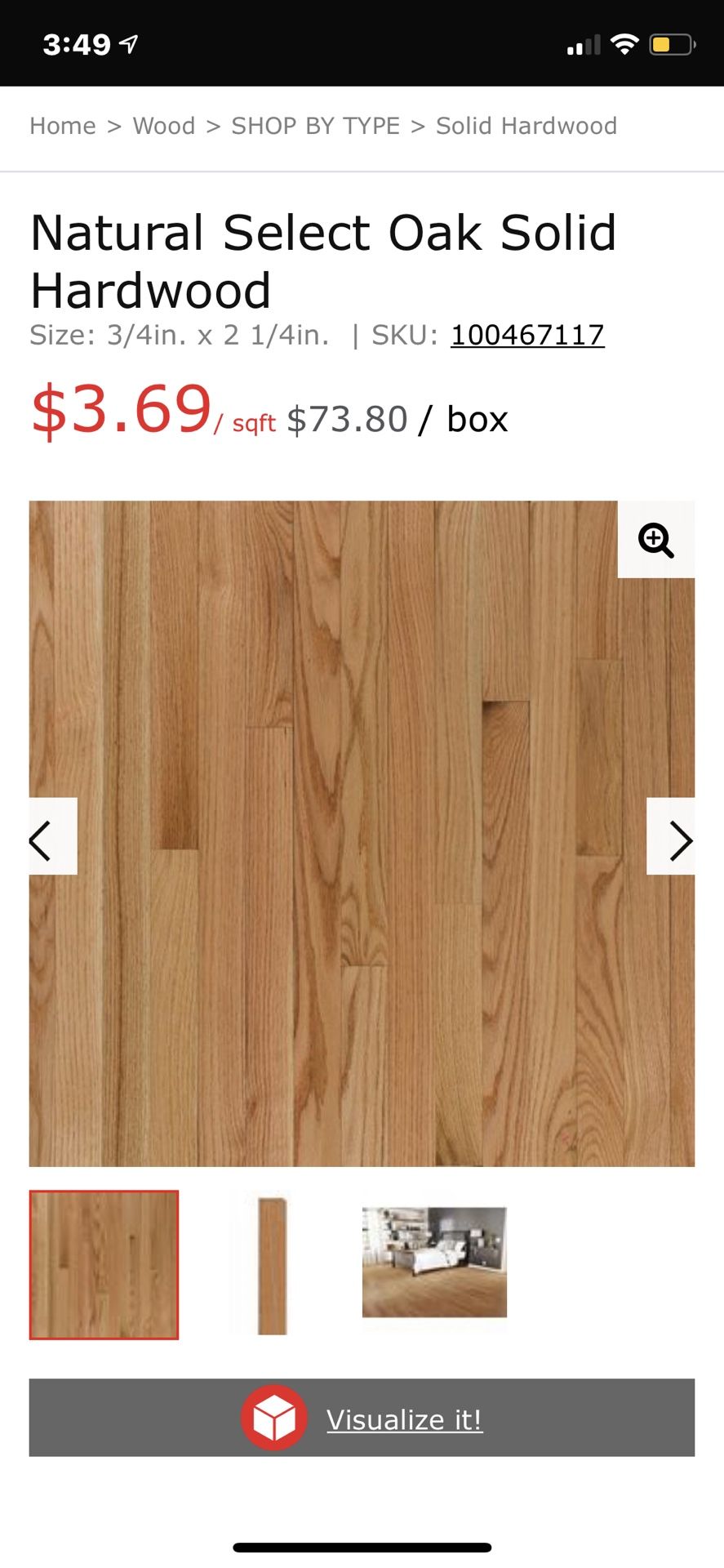This screenshot has height=1568, width=724.
Task: Click the Visualize it! link
Action: [404, 1419]
